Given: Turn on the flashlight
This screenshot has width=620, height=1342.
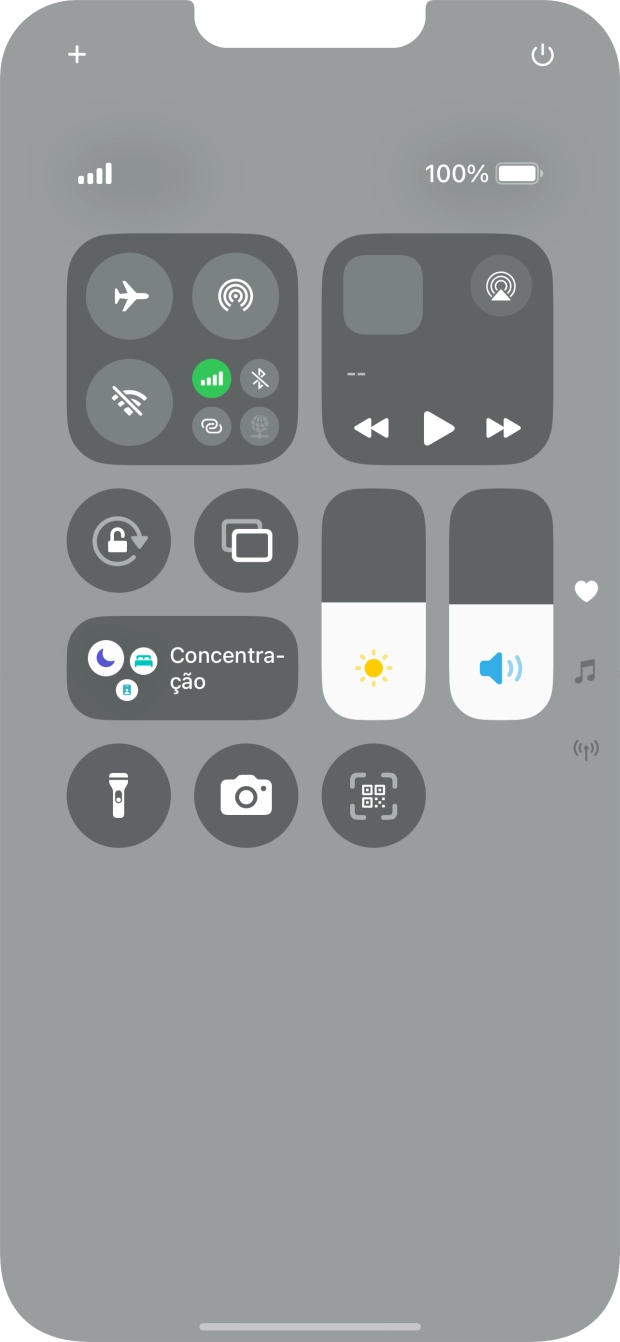Looking at the screenshot, I should tap(119, 796).
